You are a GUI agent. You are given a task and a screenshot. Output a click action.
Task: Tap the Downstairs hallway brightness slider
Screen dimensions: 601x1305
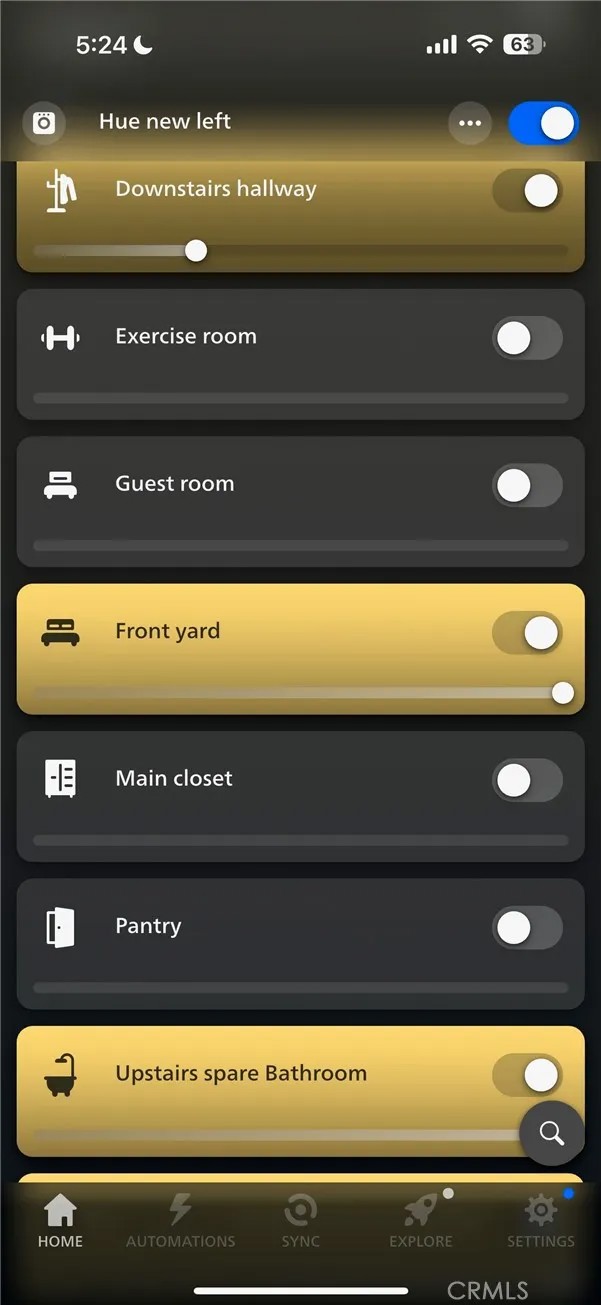click(197, 250)
